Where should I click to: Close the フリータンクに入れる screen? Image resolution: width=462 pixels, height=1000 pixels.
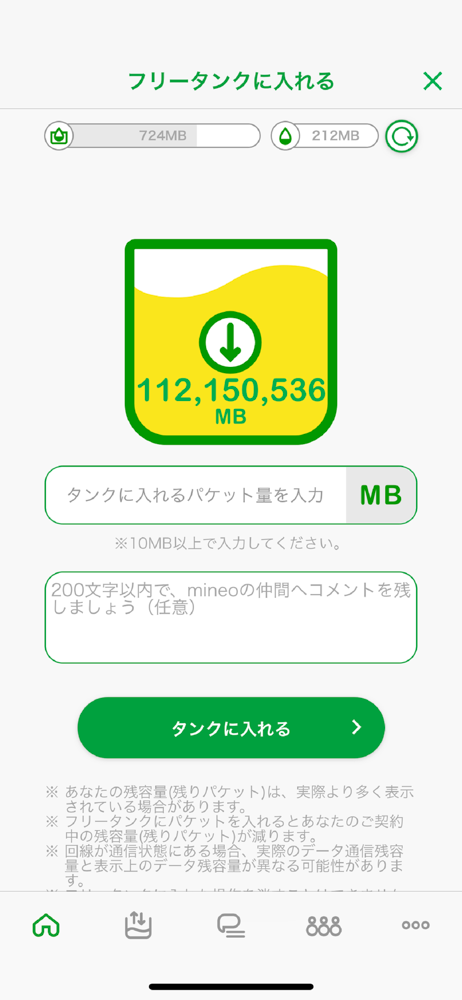coord(433,81)
